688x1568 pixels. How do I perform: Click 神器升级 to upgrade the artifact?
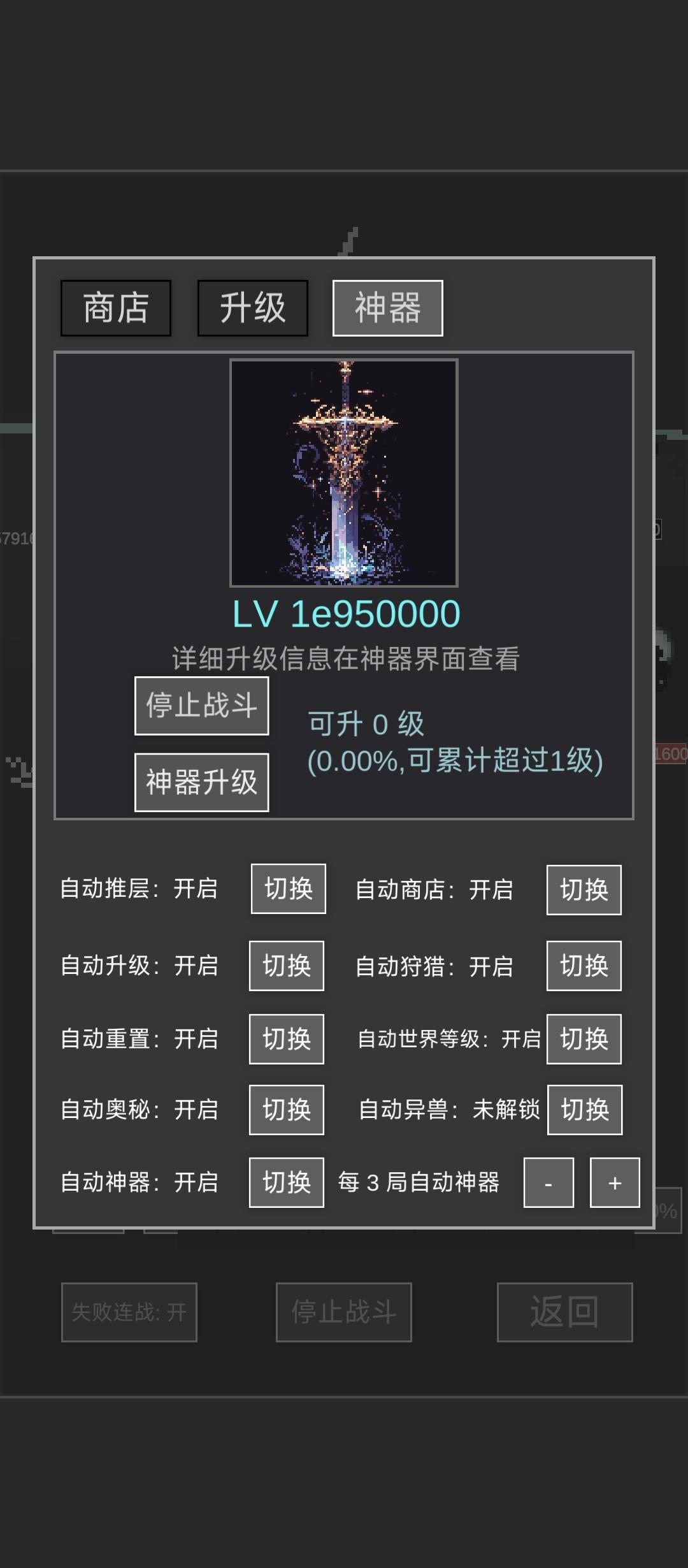(201, 783)
